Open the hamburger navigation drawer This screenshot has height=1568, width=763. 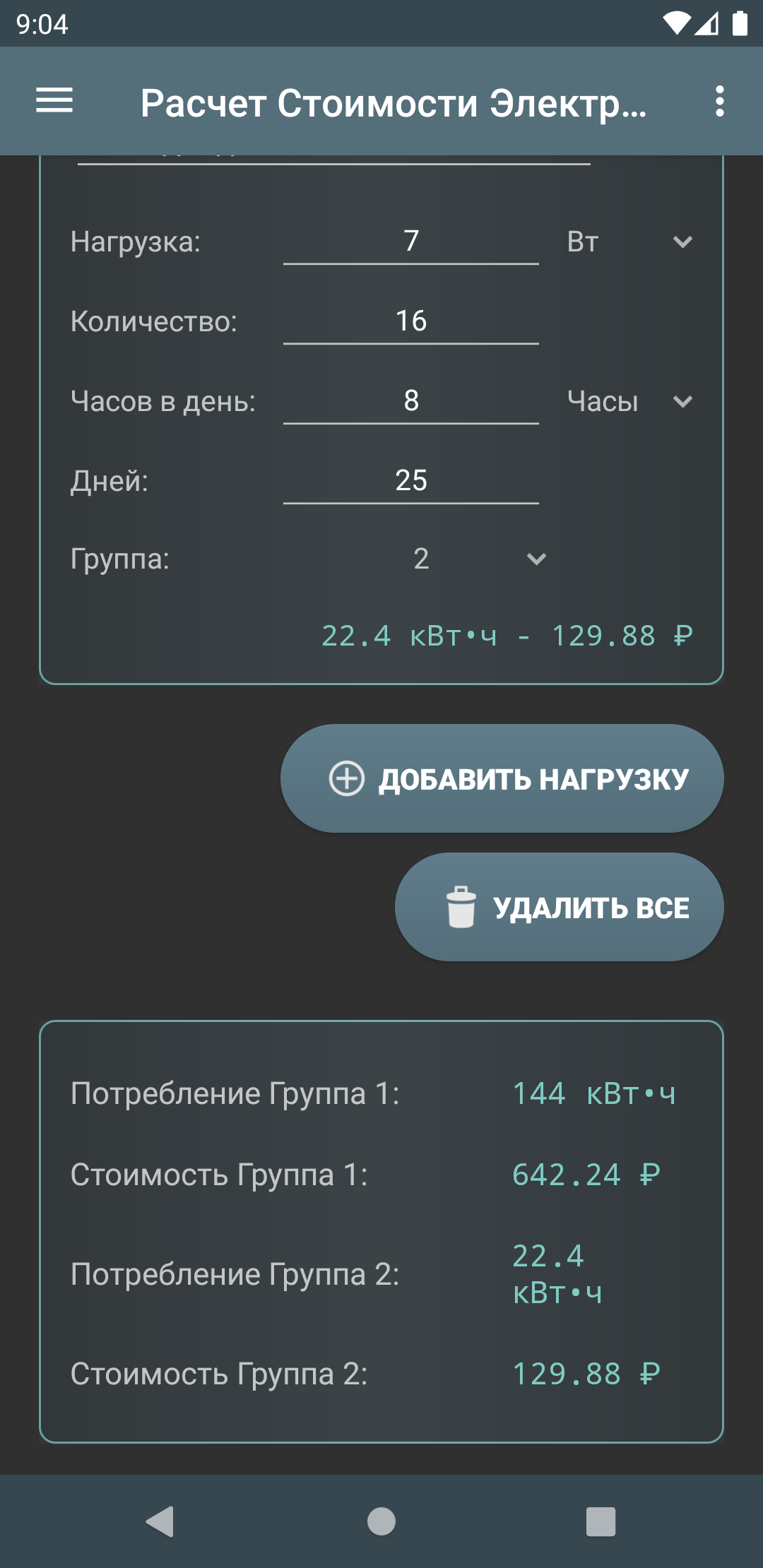(x=54, y=101)
